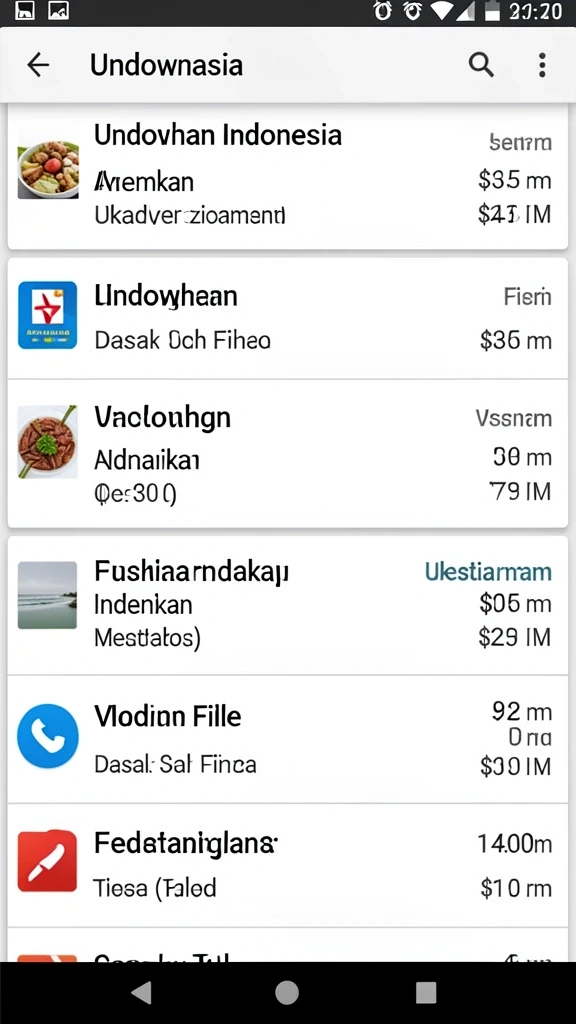This screenshot has width=576, height=1024.
Task: Open search in the Undownasia toolbar
Action: pos(481,65)
